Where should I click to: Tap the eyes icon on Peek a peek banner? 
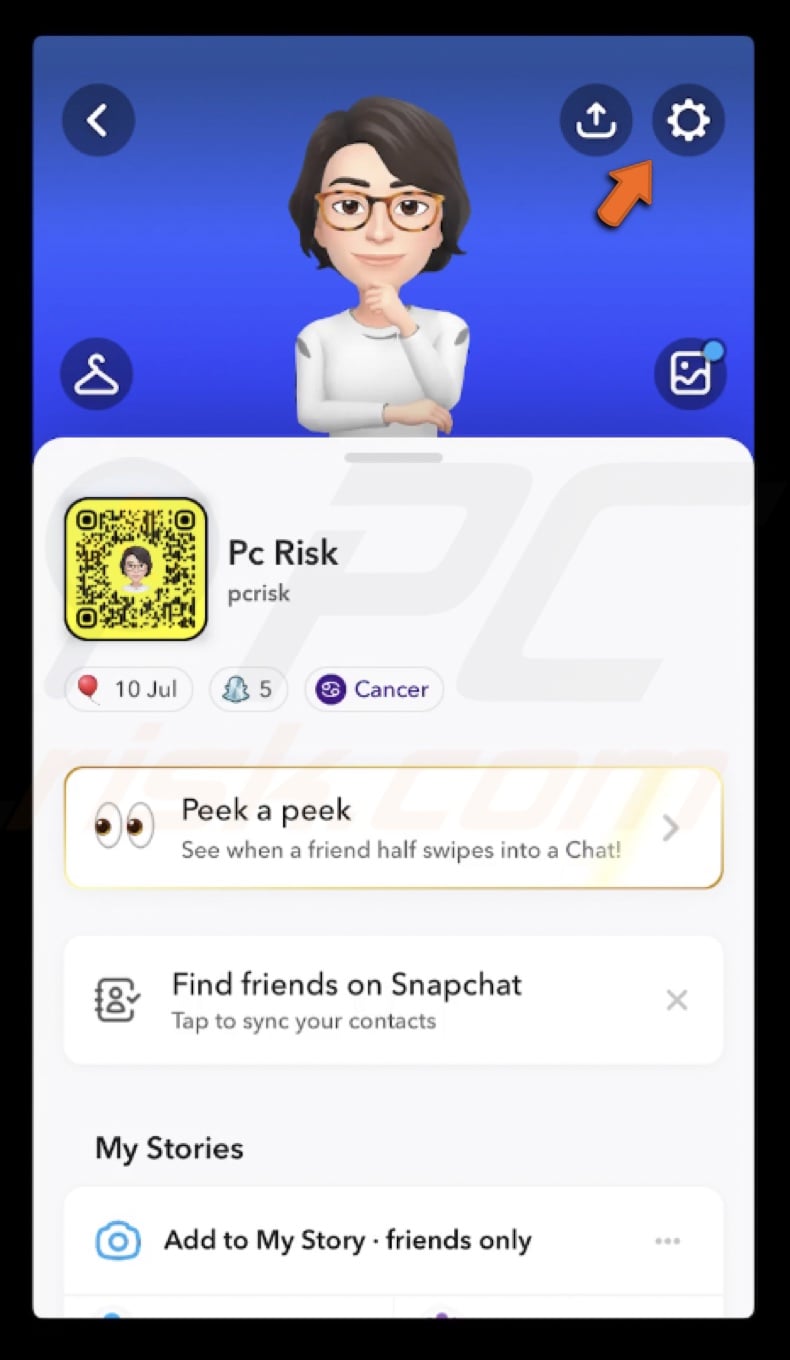[x=125, y=826]
